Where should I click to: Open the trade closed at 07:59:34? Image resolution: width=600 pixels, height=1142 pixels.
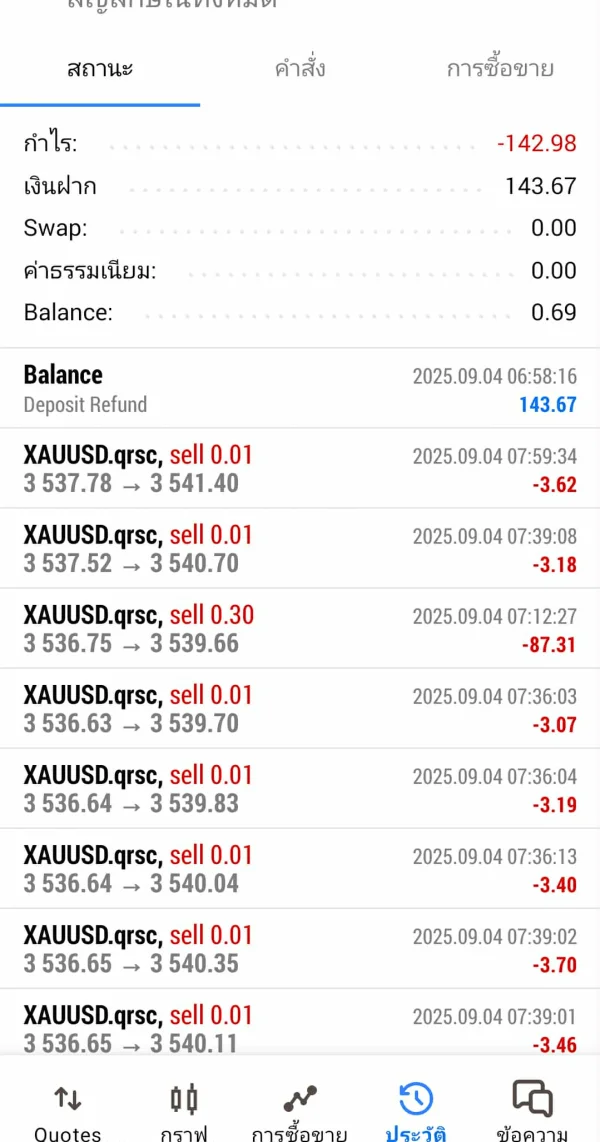coord(300,469)
